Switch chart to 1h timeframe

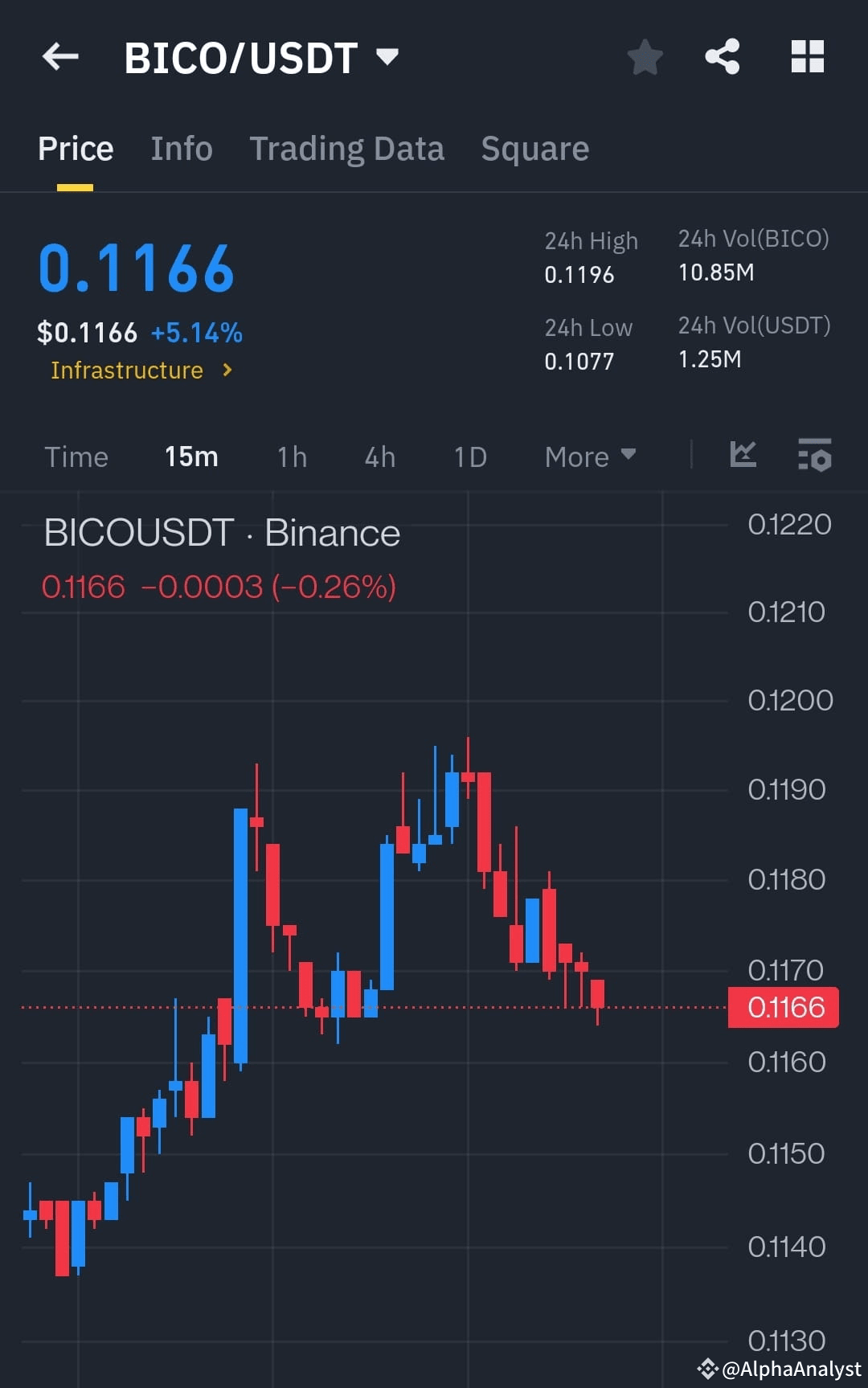pyautogui.click(x=291, y=456)
